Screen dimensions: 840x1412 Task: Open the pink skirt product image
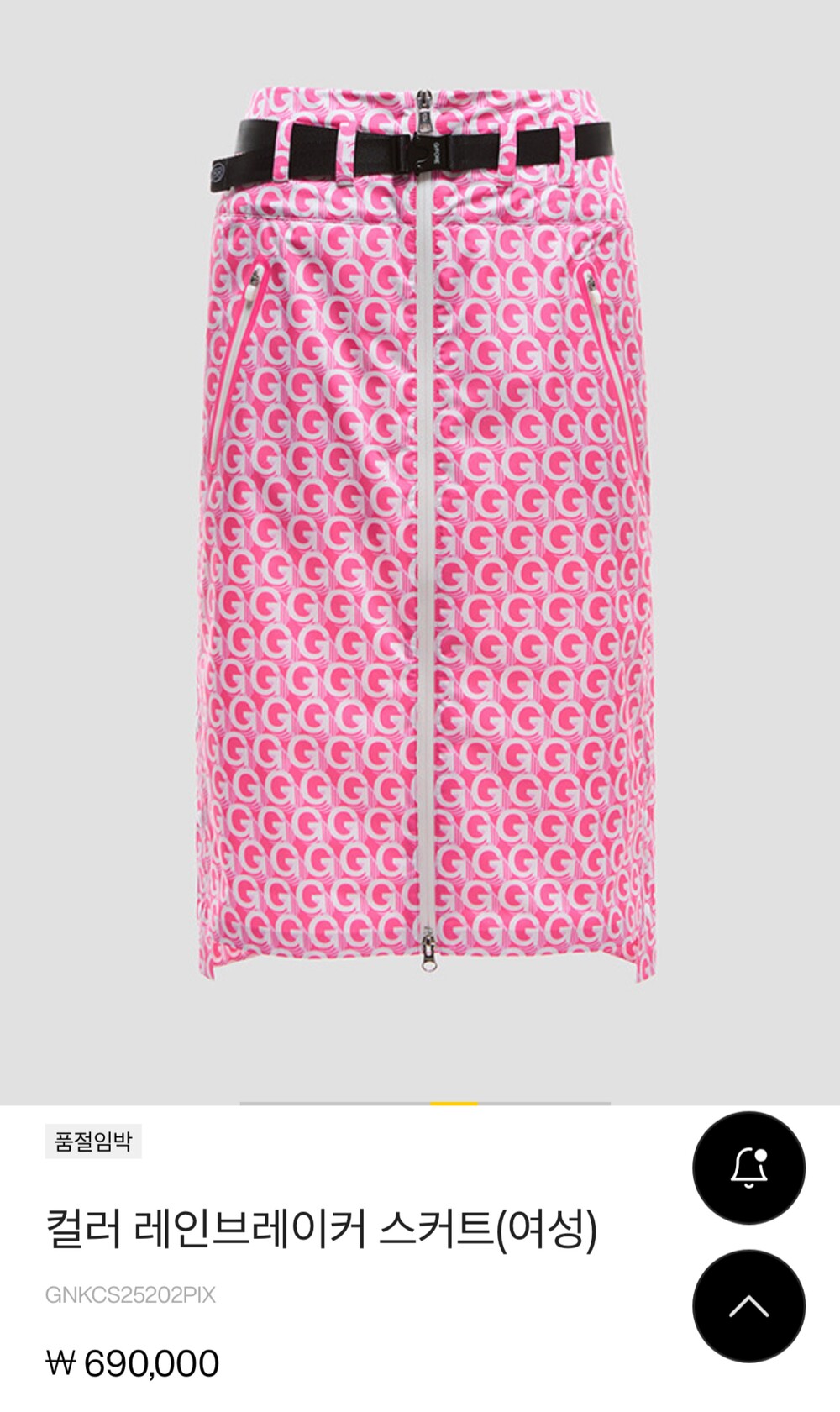click(425, 538)
